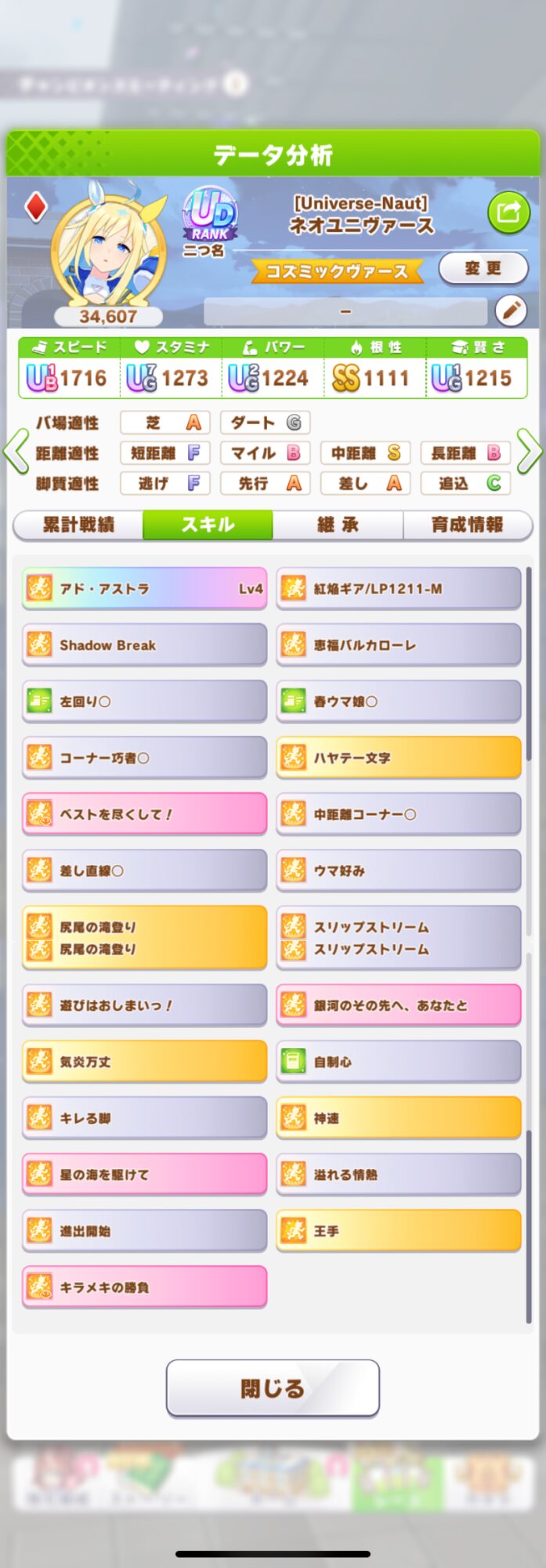
Task: Open the 育成情報 tab
Action: click(x=467, y=524)
